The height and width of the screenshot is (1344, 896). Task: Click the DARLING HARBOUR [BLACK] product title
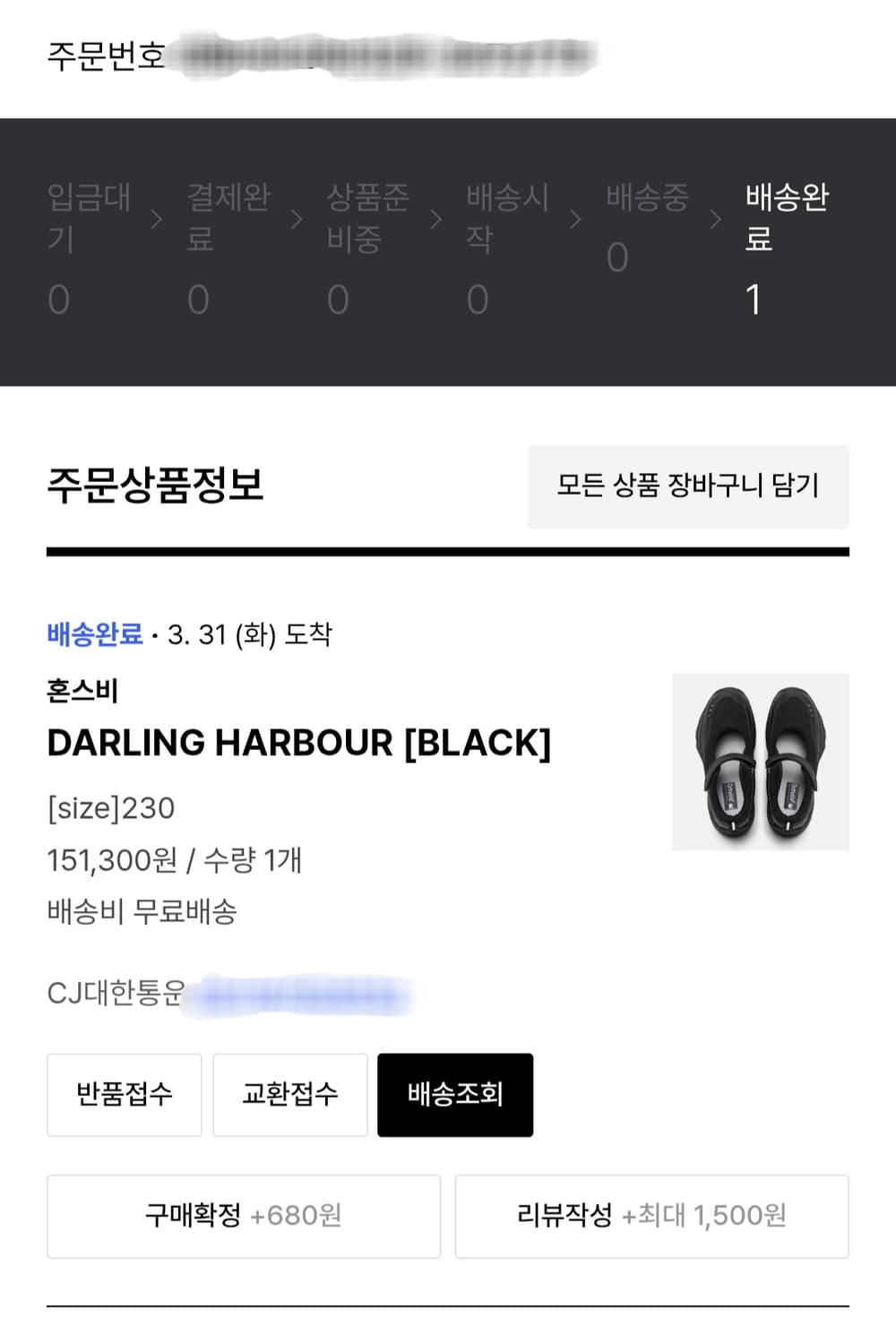pyautogui.click(x=300, y=743)
